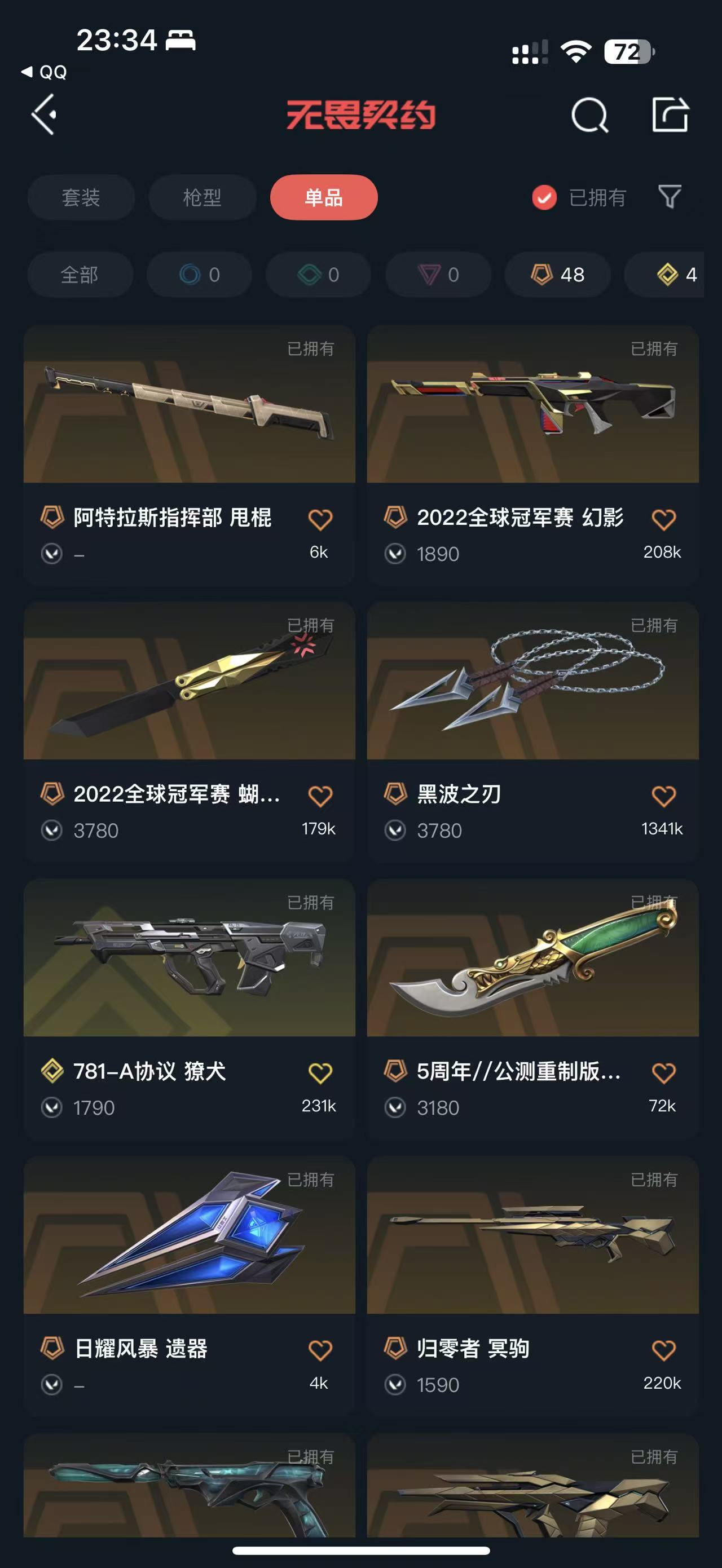This screenshot has height=1568, width=722.
Task: Filter by the orange tier chip showing 48
Action: [x=558, y=275]
